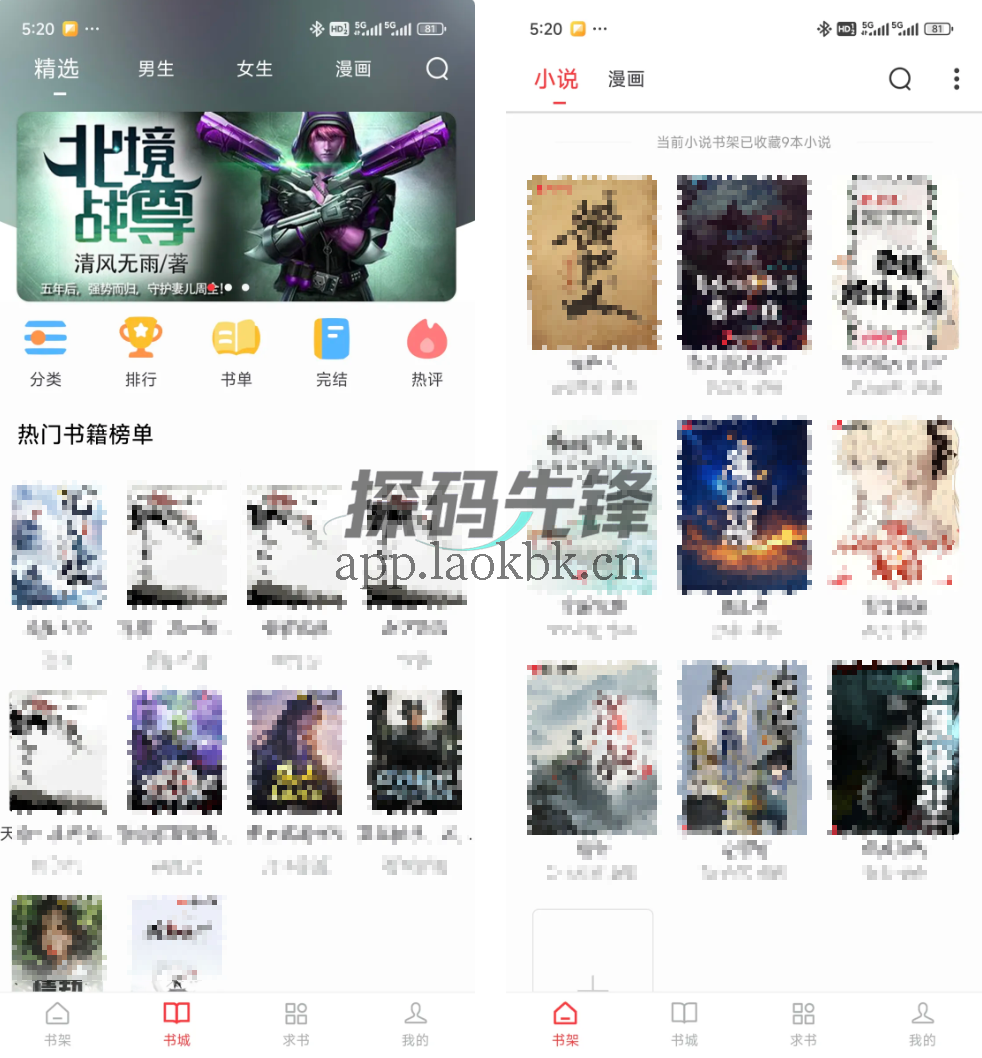982x1058 pixels.
Task: Switch to the 漫画 tab on bookshelf
Action: coord(625,79)
